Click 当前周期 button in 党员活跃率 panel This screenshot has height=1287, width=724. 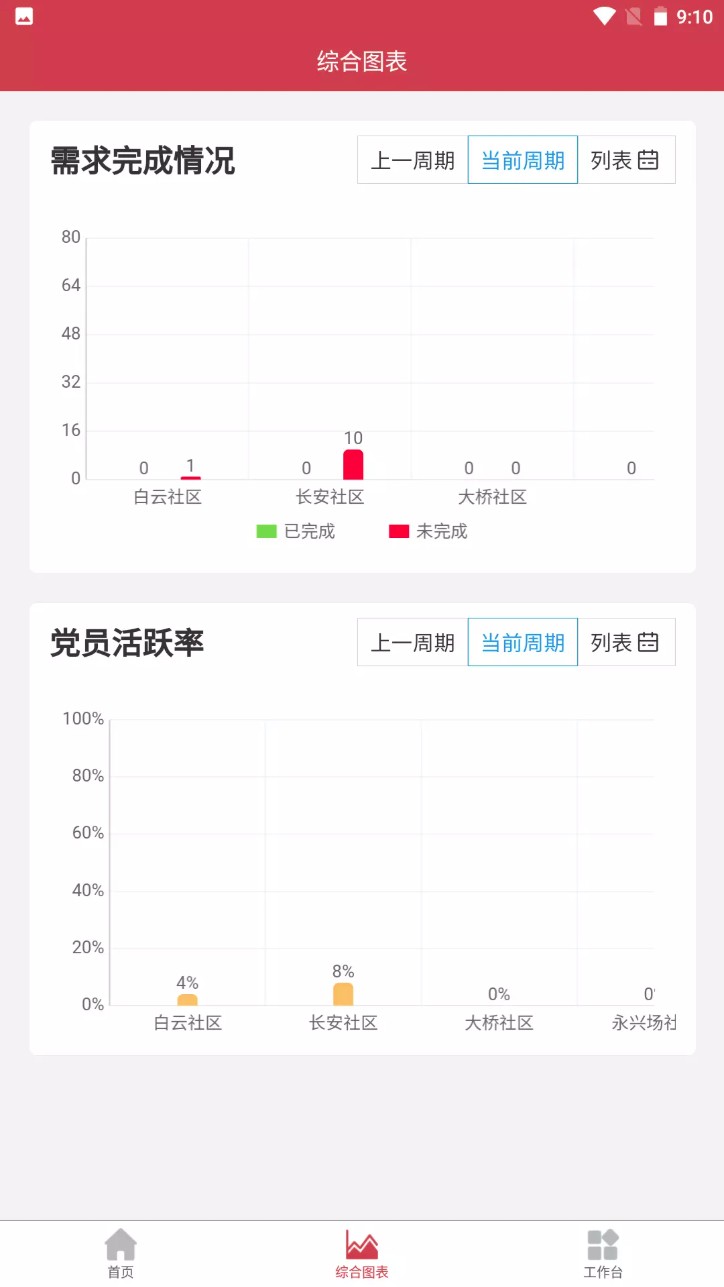[x=522, y=641]
